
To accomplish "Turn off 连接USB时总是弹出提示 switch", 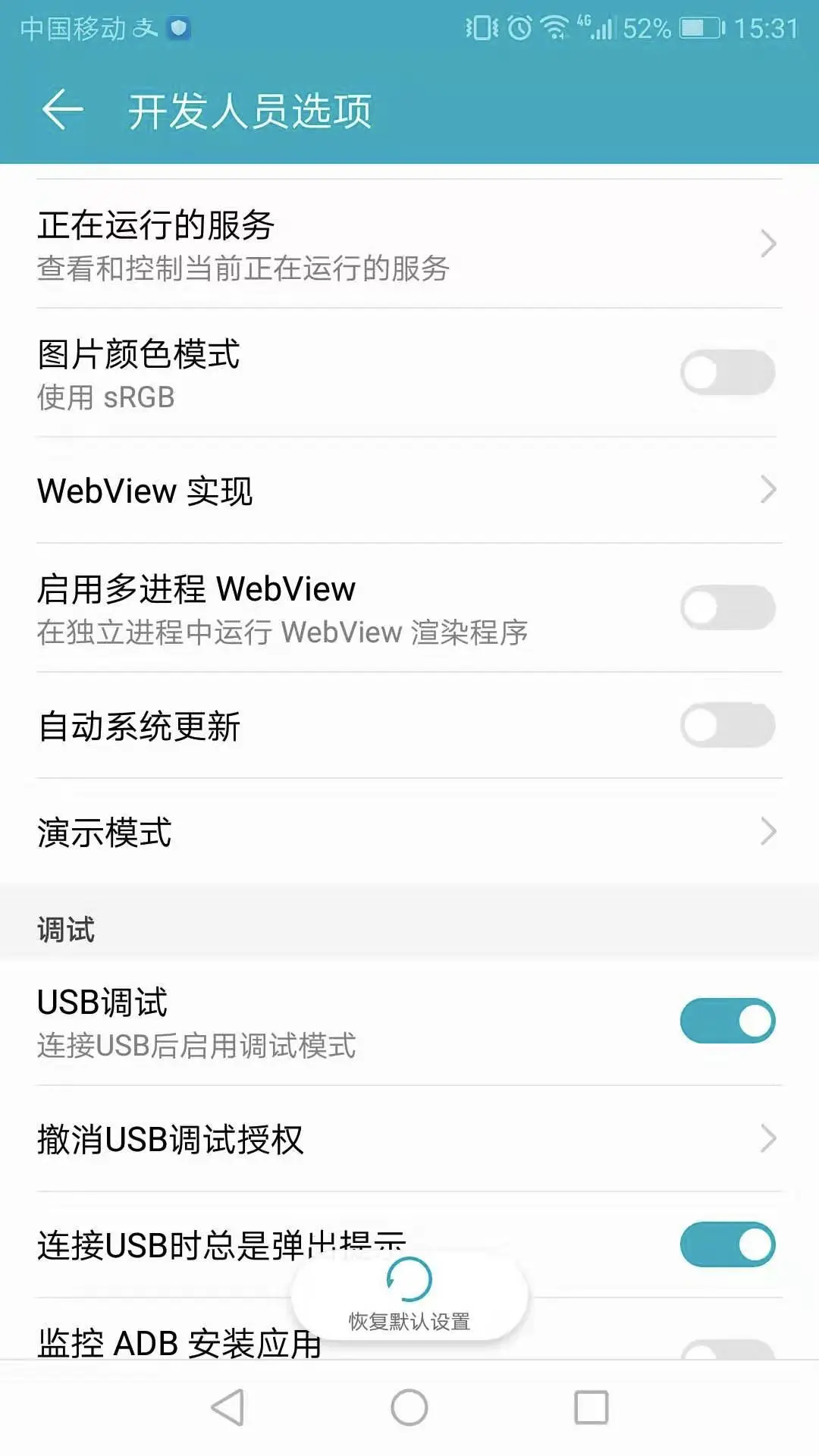I will (726, 1244).
